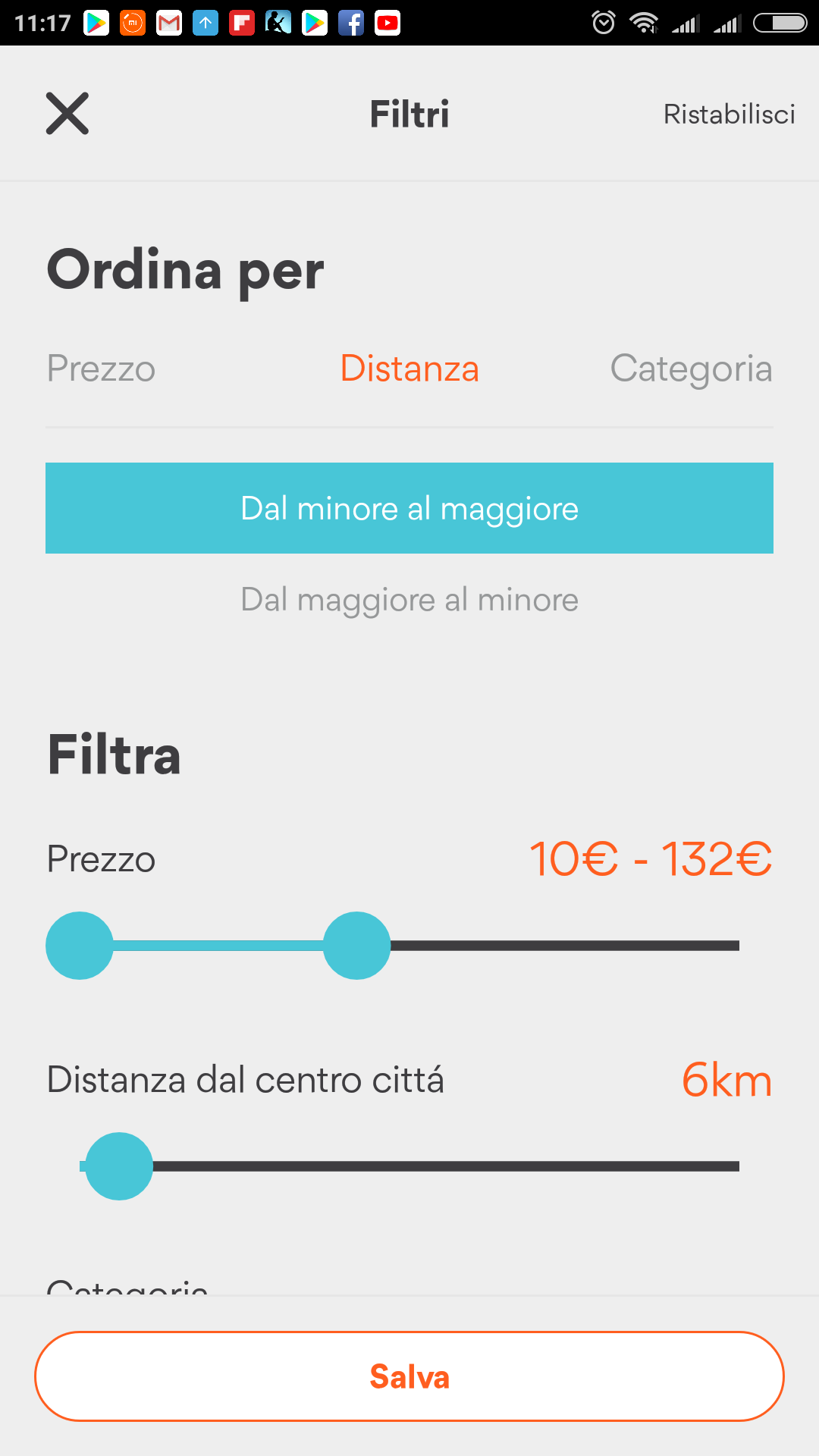Close the Filtri screen
Screen dimensions: 819x1456
tap(67, 114)
